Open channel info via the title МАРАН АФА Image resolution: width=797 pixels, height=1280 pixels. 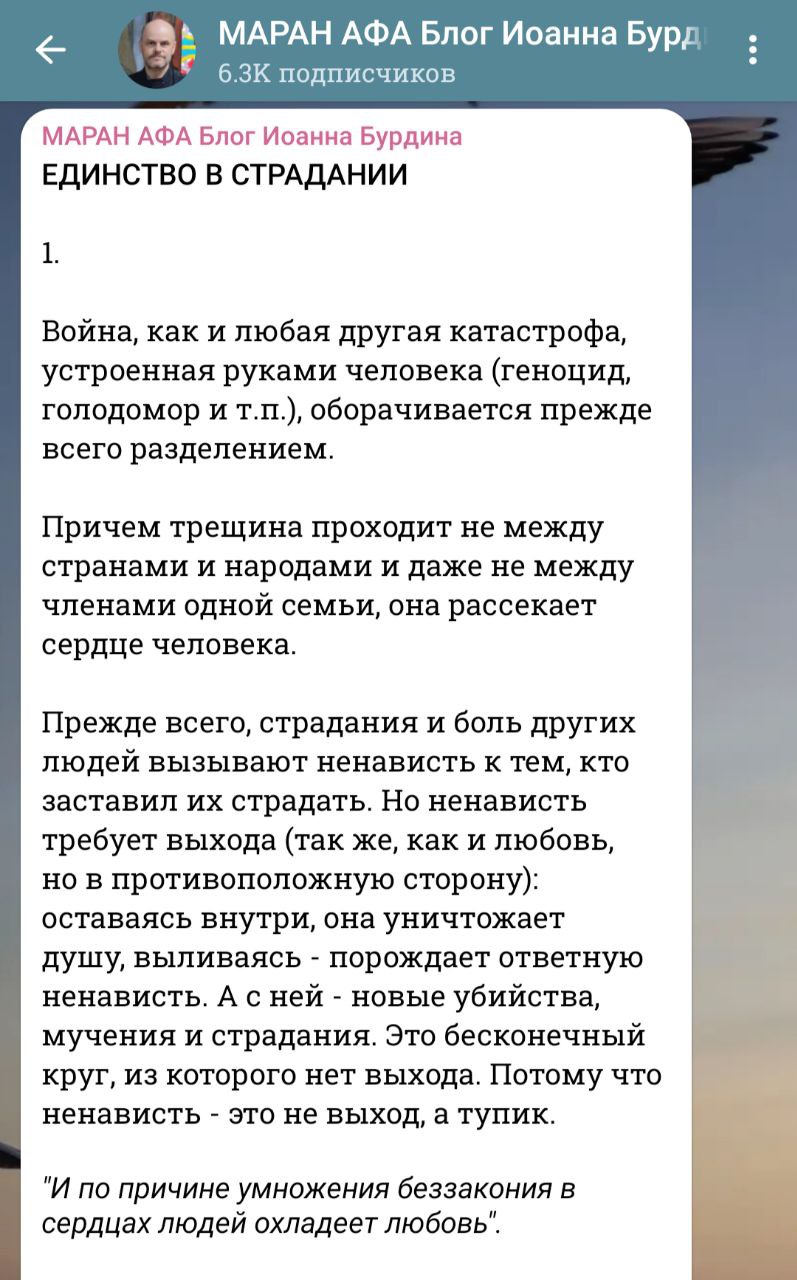tap(462, 35)
